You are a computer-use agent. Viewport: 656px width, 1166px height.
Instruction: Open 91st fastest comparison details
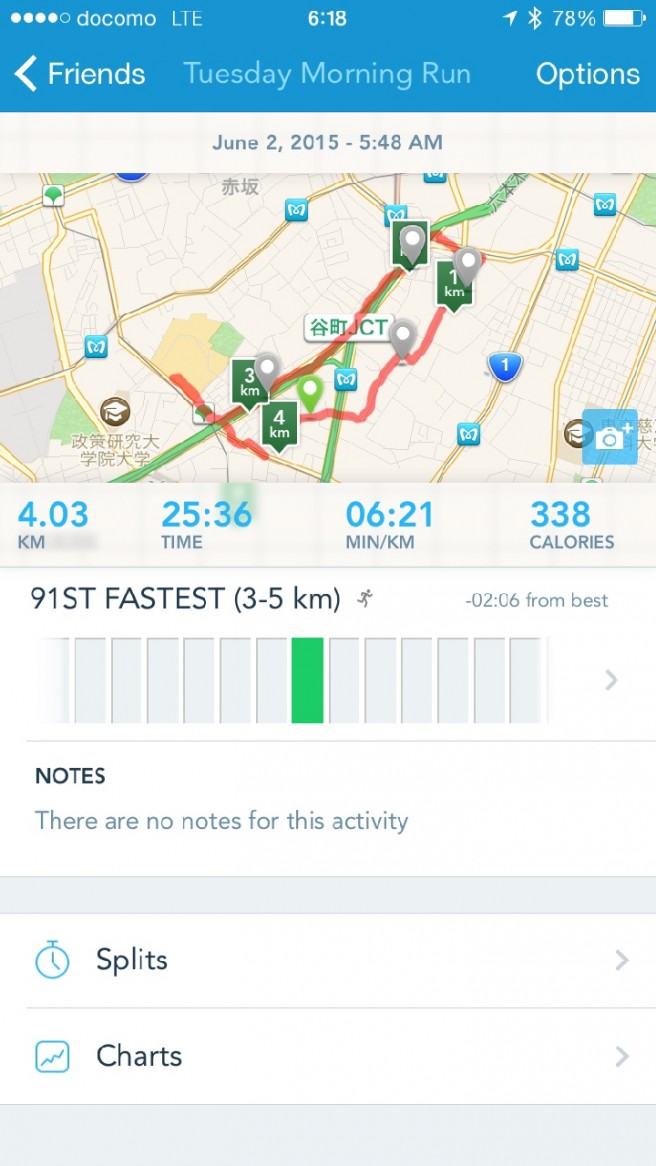[x=612, y=680]
